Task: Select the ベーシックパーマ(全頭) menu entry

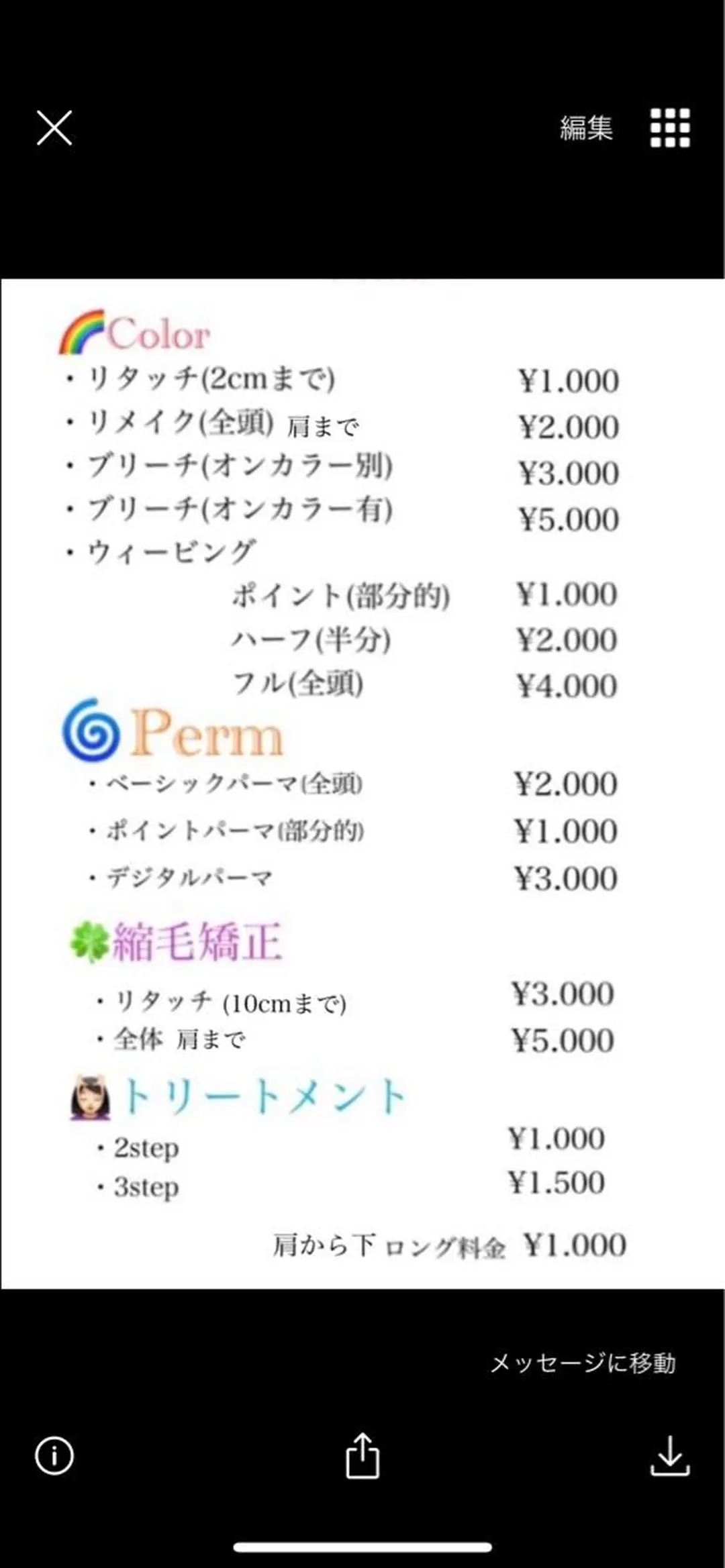Action: pyautogui.click(x=228, y=782)
